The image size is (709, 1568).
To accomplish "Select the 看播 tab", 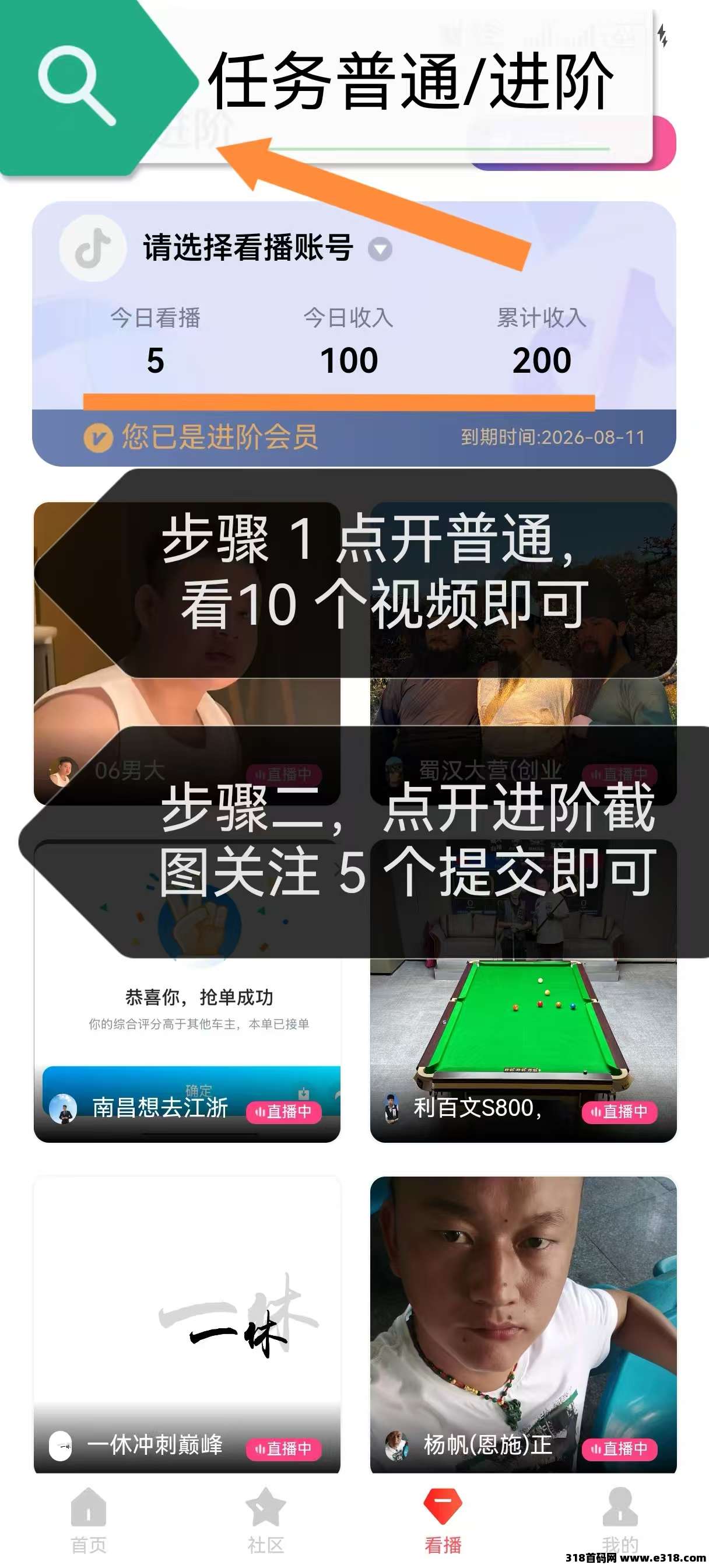I will pos(443,1518).
